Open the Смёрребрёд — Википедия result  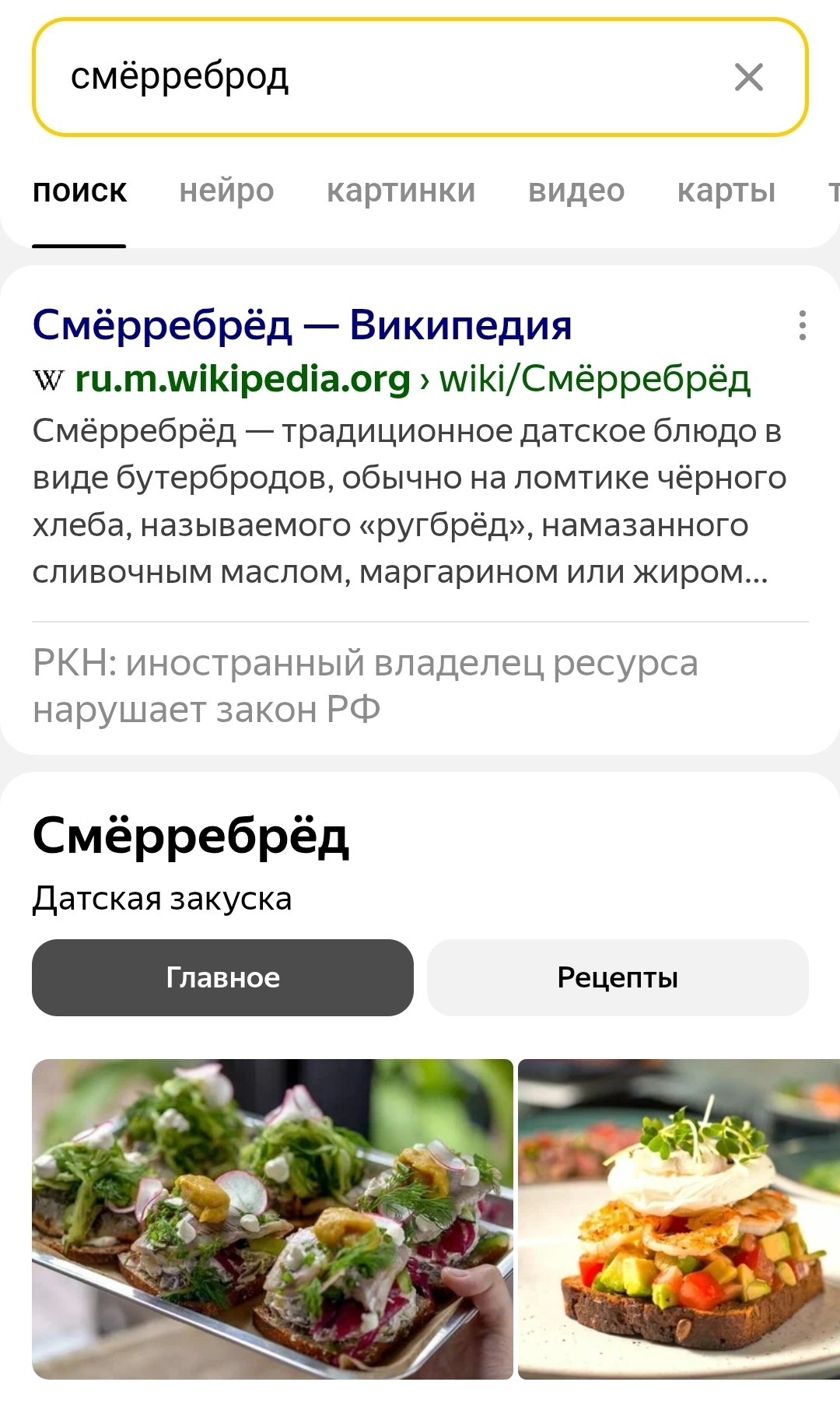click(302, 325)
